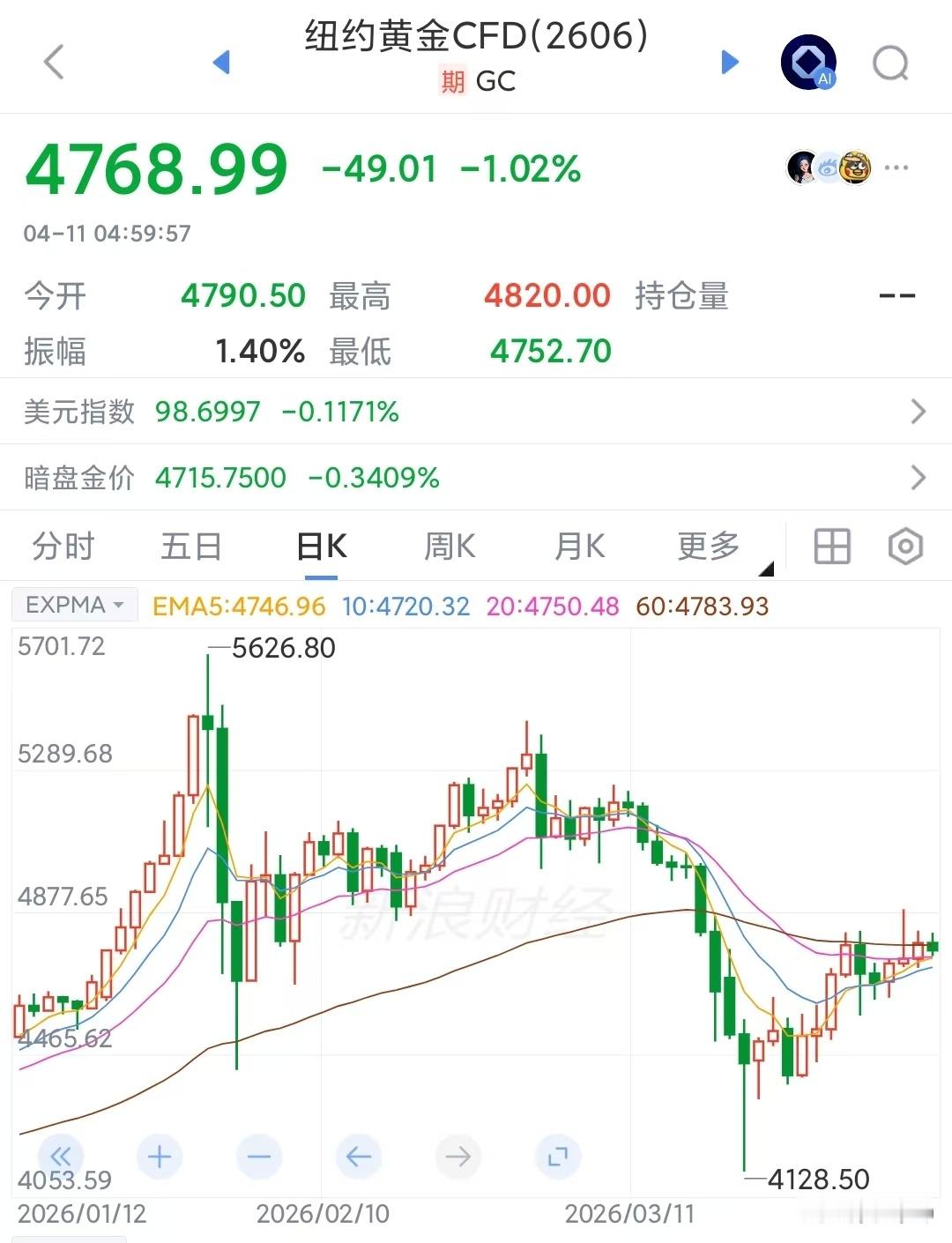Go back with the top-left arrow
The height and width of the screenshot is (1243, 952).
(x=55, y=63)
